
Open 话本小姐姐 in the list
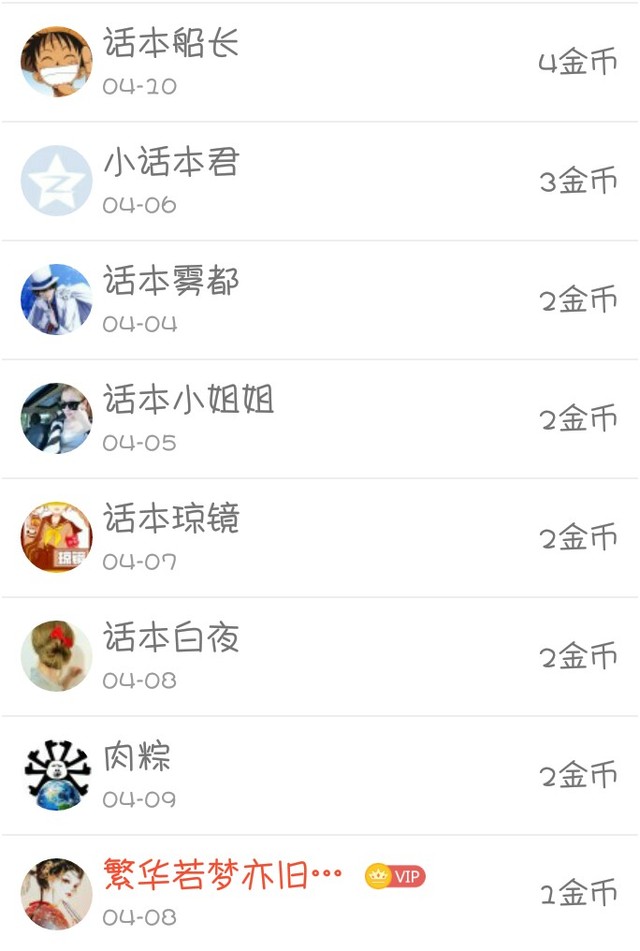pos(320,419)
